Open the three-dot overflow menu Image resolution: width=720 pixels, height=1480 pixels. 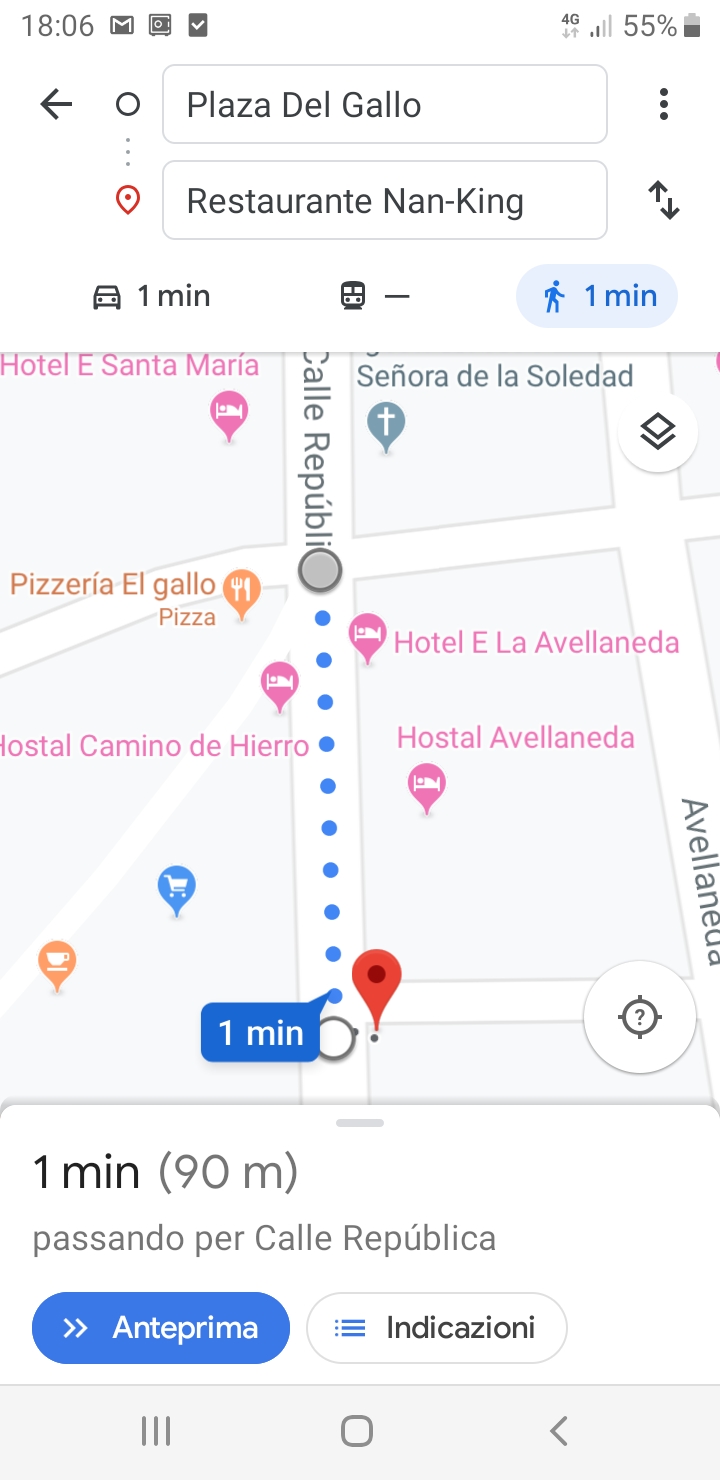coord(663,103)
